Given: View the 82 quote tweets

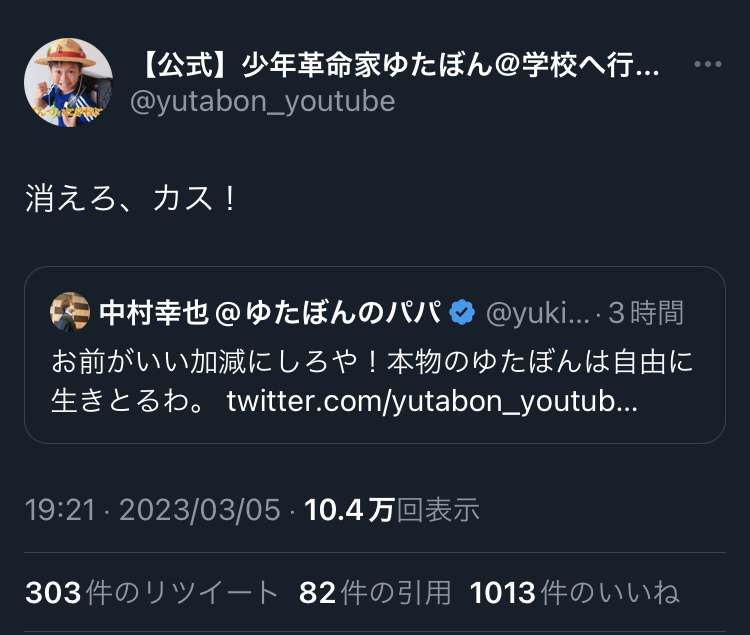Looking at the screenshot, I should 375,593.
